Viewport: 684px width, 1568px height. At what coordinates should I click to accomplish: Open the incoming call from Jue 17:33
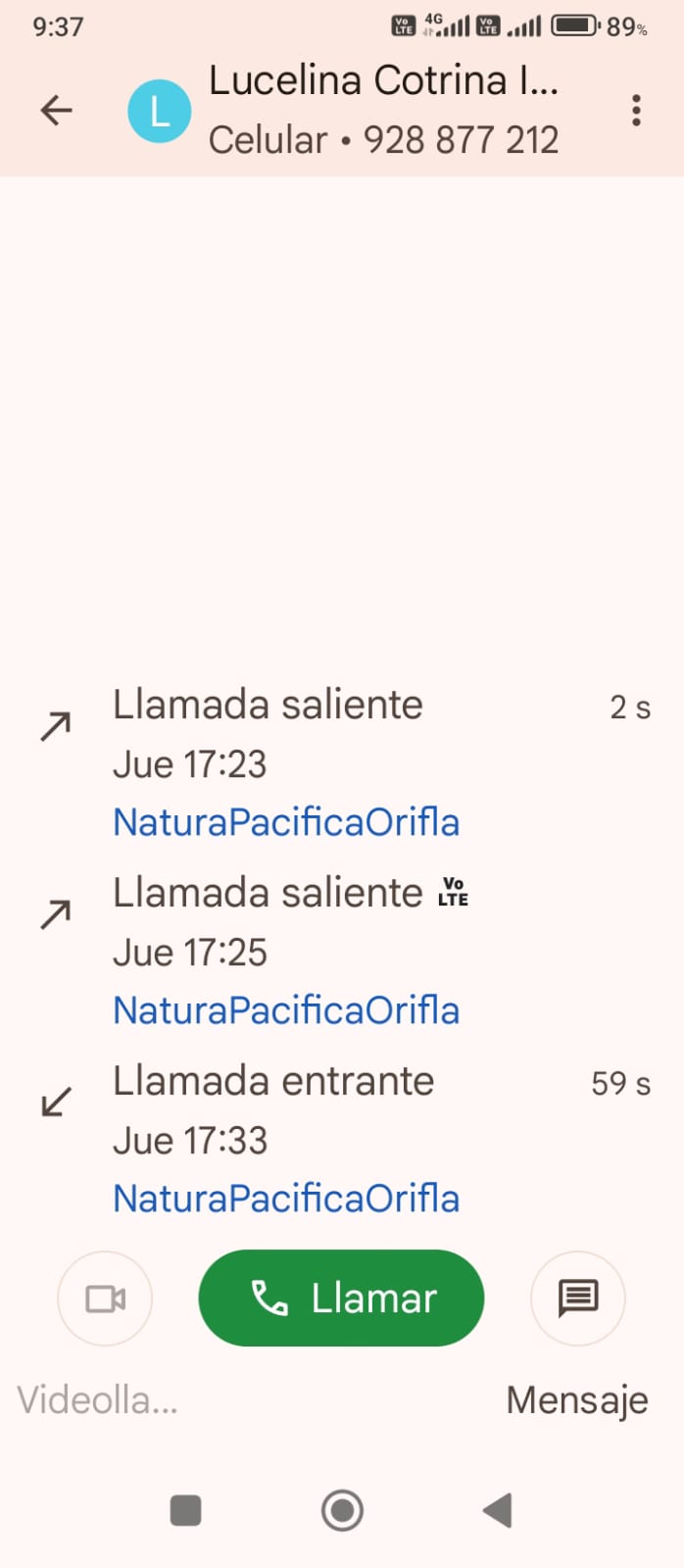pos(343,1139)
